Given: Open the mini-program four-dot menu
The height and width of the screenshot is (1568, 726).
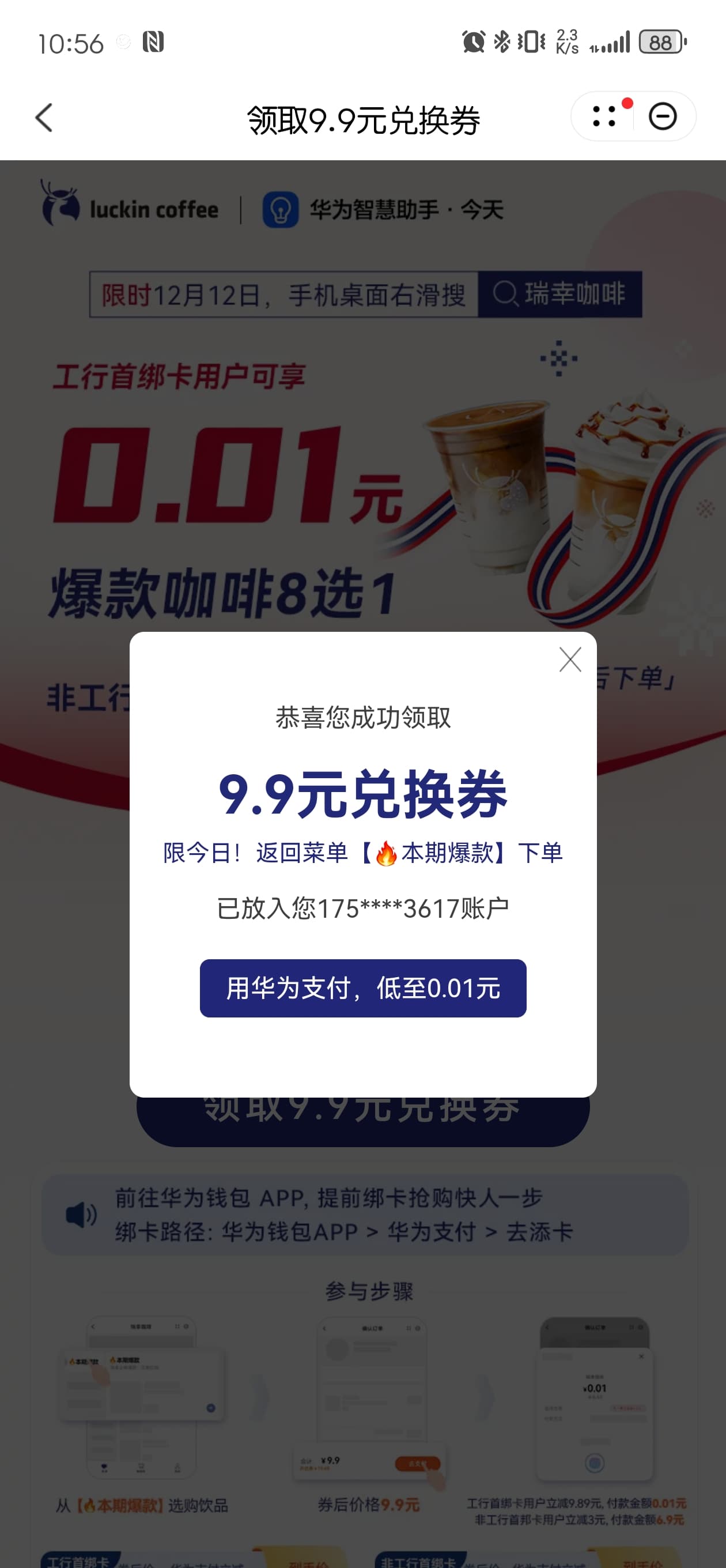Looking at the screenshot, I should [604, 116].
